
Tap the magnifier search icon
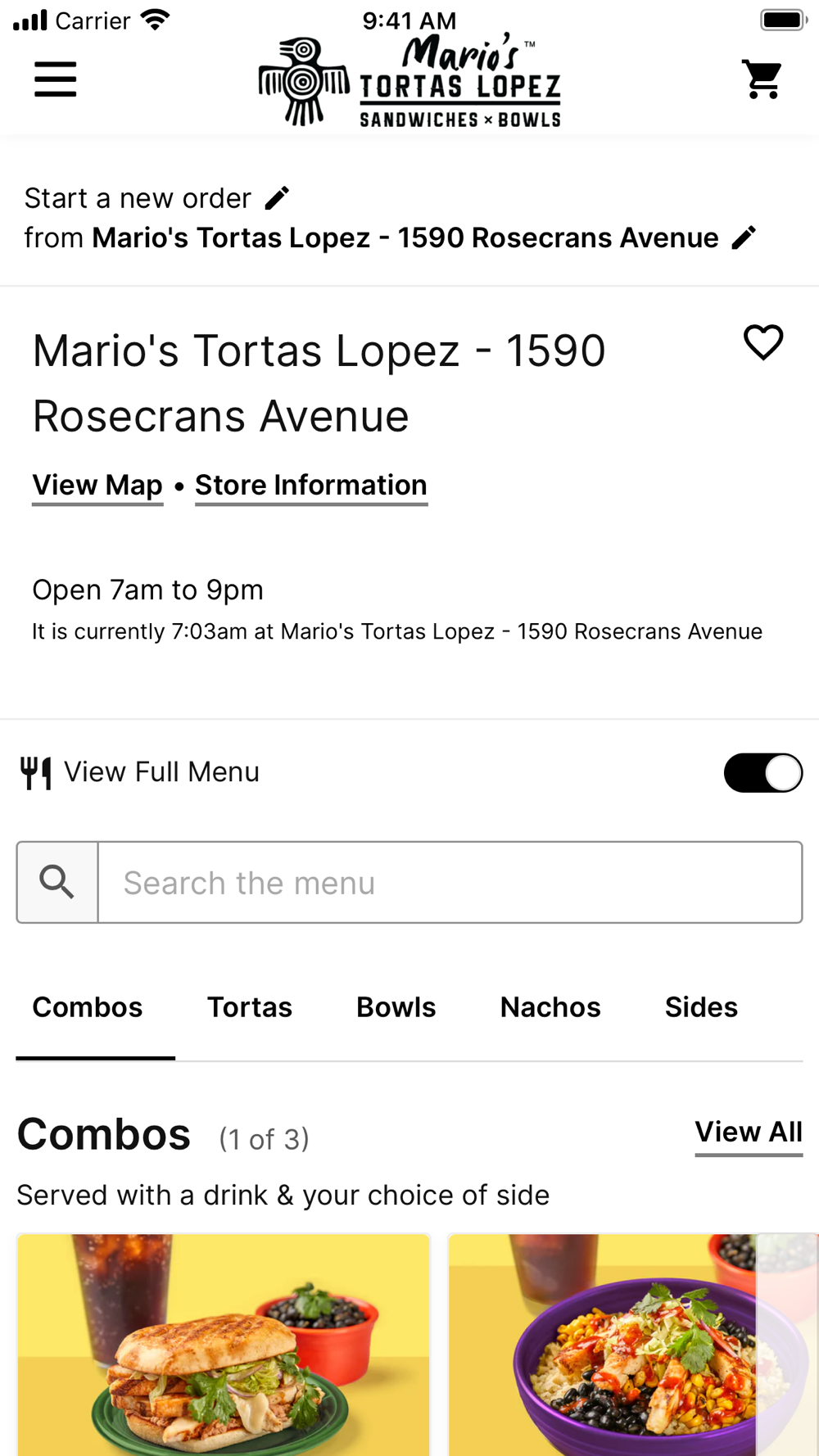57,882
